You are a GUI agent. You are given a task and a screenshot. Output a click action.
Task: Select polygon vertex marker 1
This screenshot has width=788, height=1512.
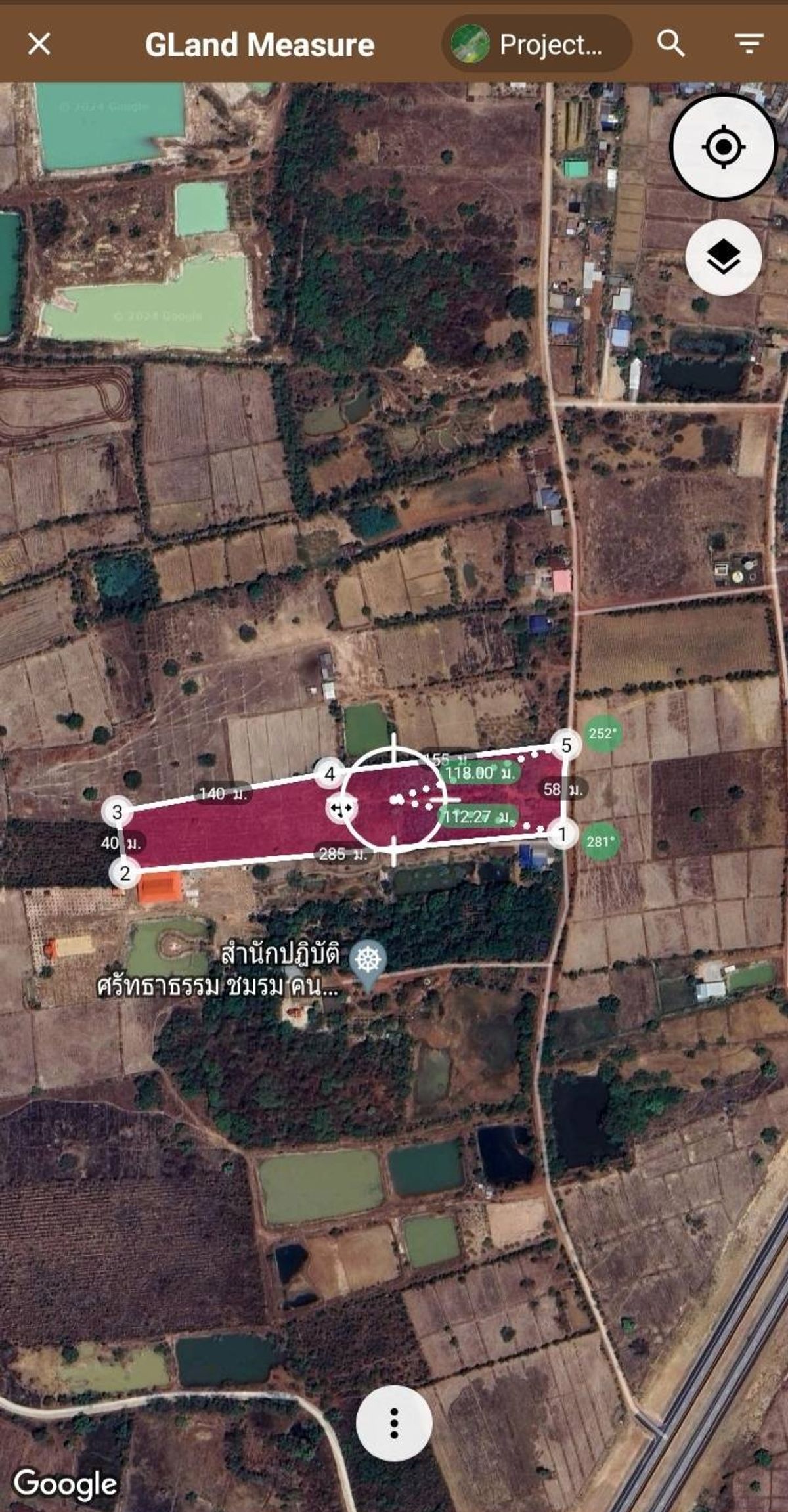(x=562, y=835)
